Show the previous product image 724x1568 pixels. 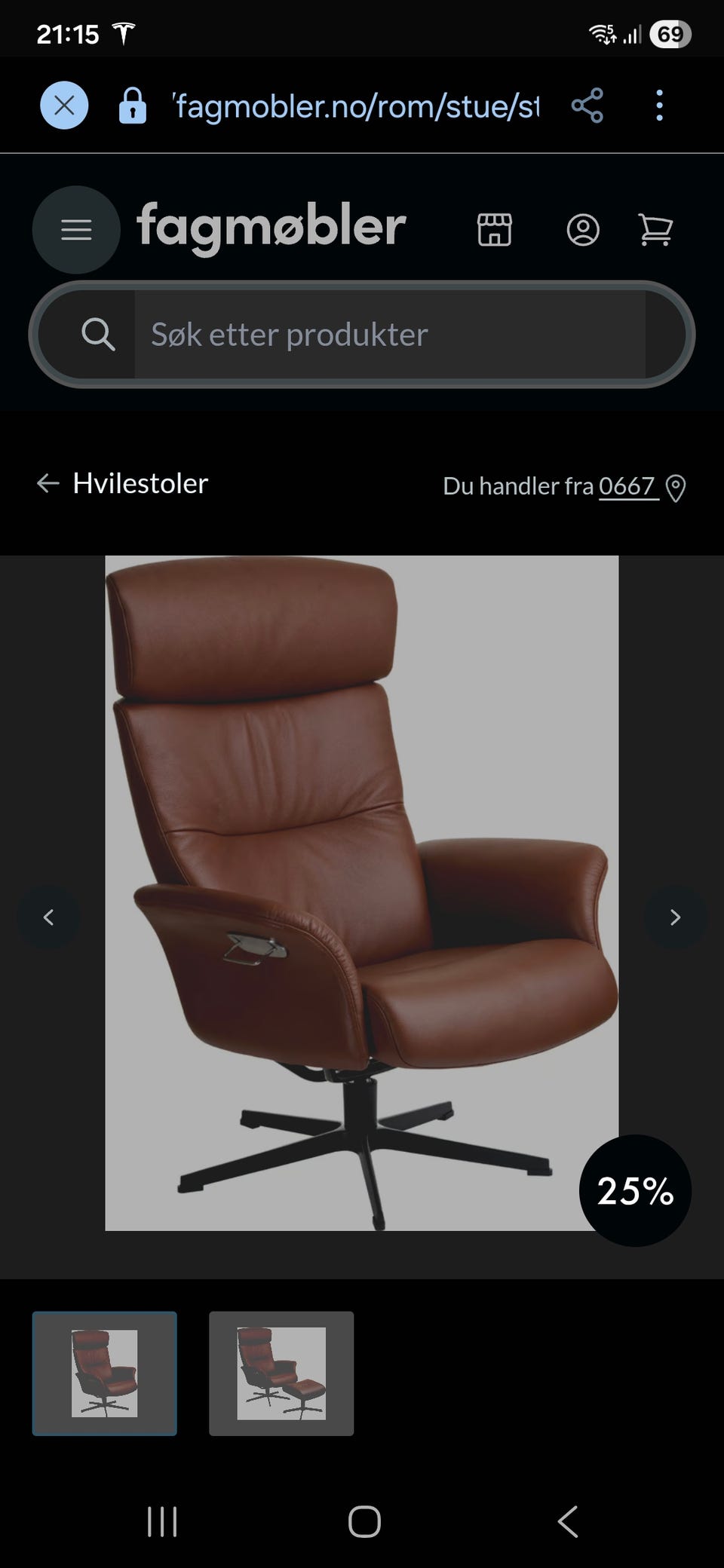pyautogui.click(x=48, y=917)
